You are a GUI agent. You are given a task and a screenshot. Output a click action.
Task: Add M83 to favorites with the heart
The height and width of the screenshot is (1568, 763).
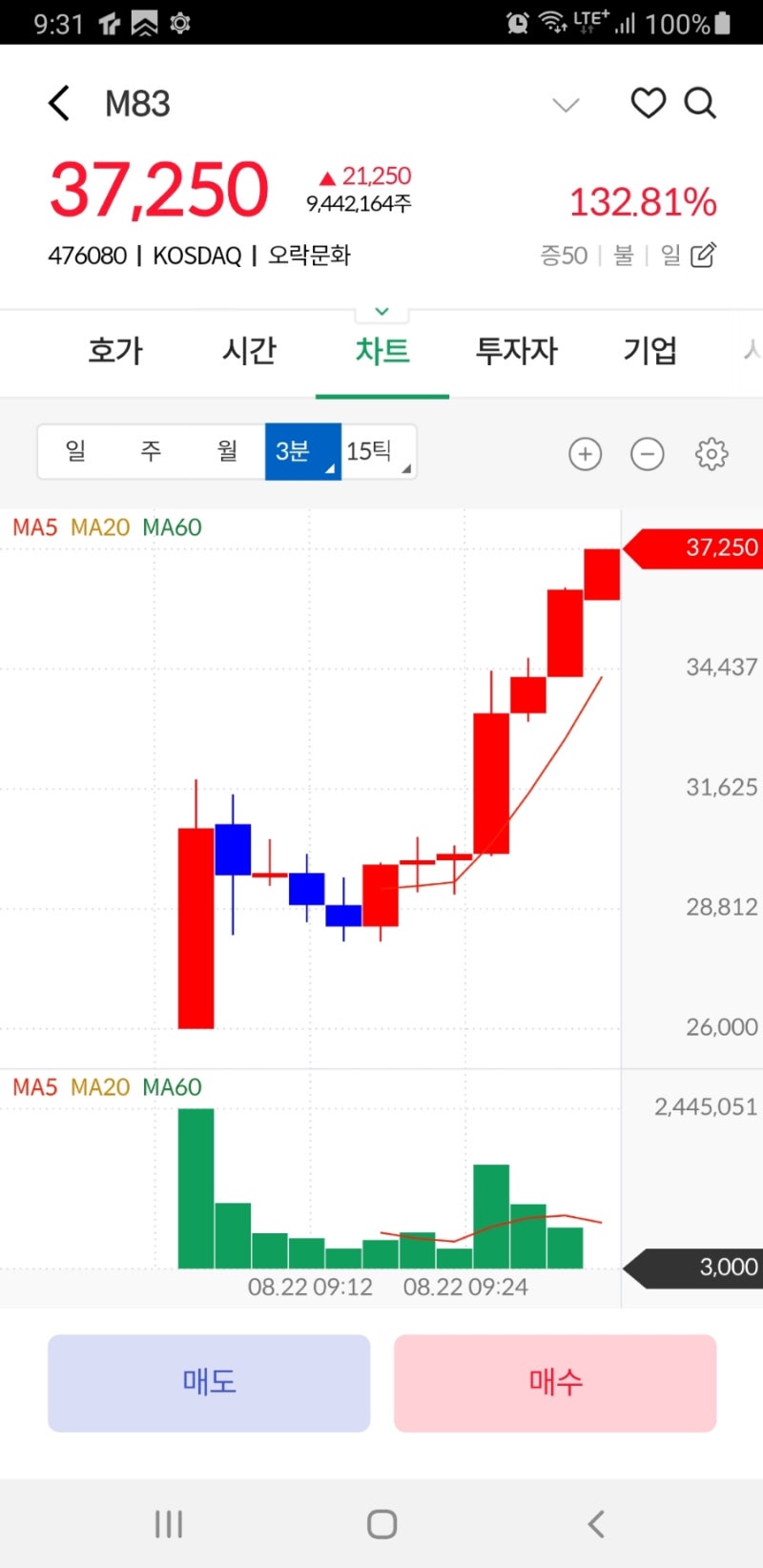pyautogui.click(x=648, y=103)
